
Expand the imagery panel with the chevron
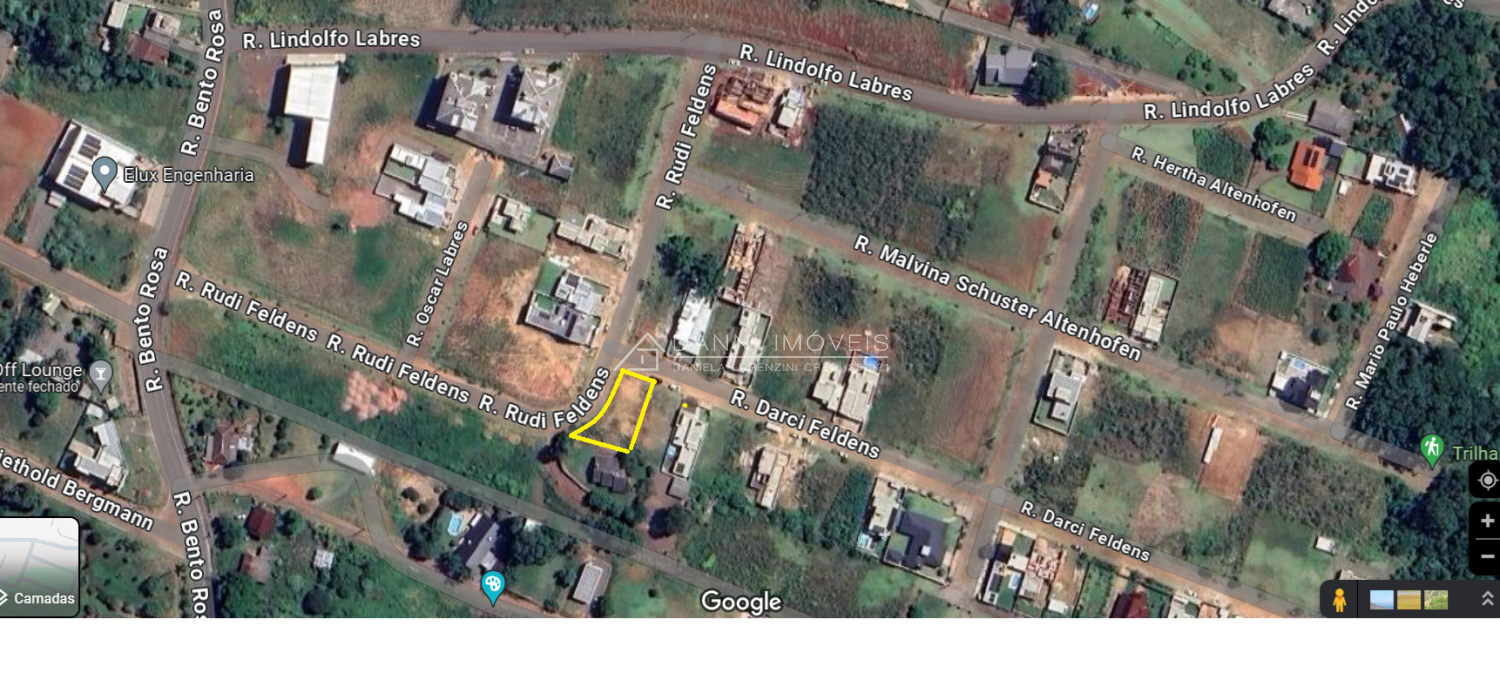pos(1487,600)
